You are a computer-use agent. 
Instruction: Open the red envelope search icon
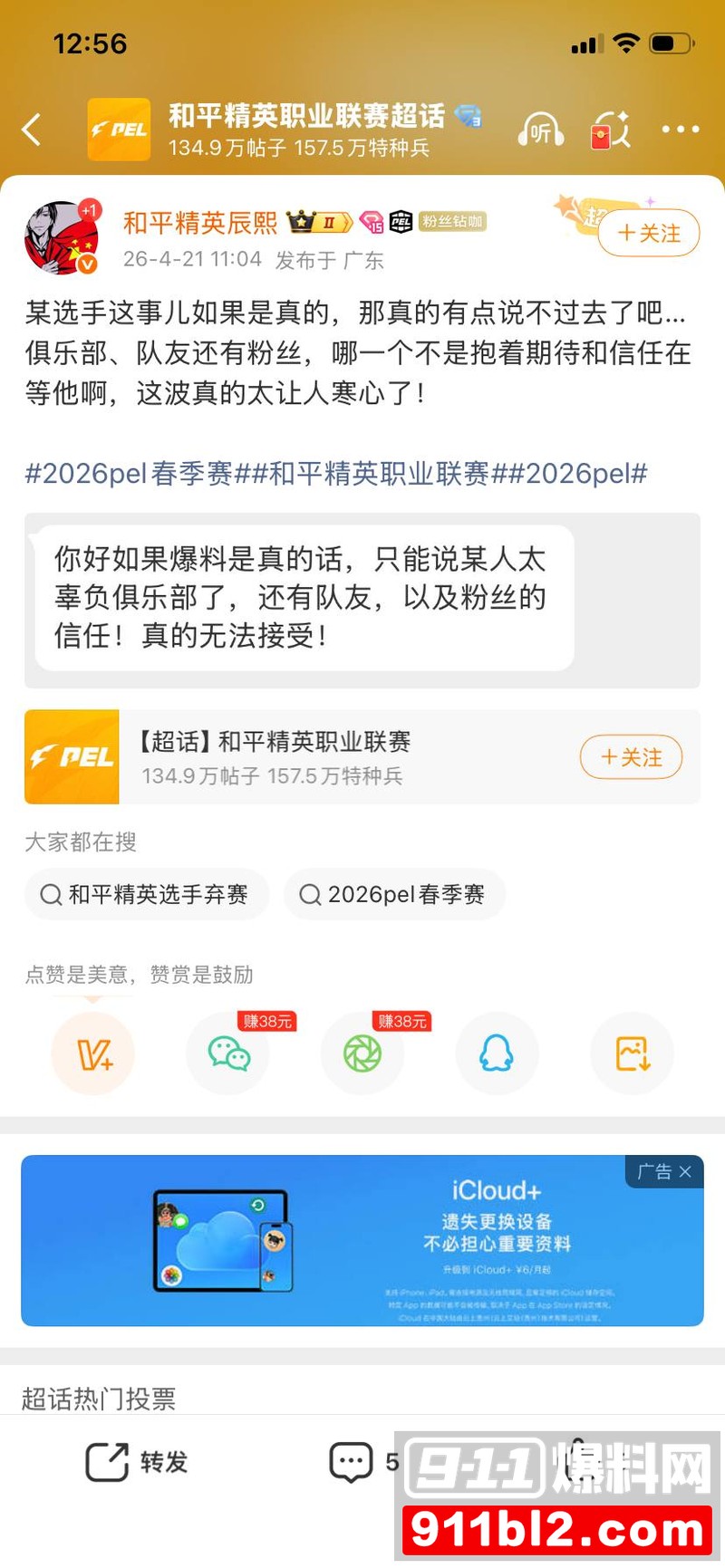(610, 130)
